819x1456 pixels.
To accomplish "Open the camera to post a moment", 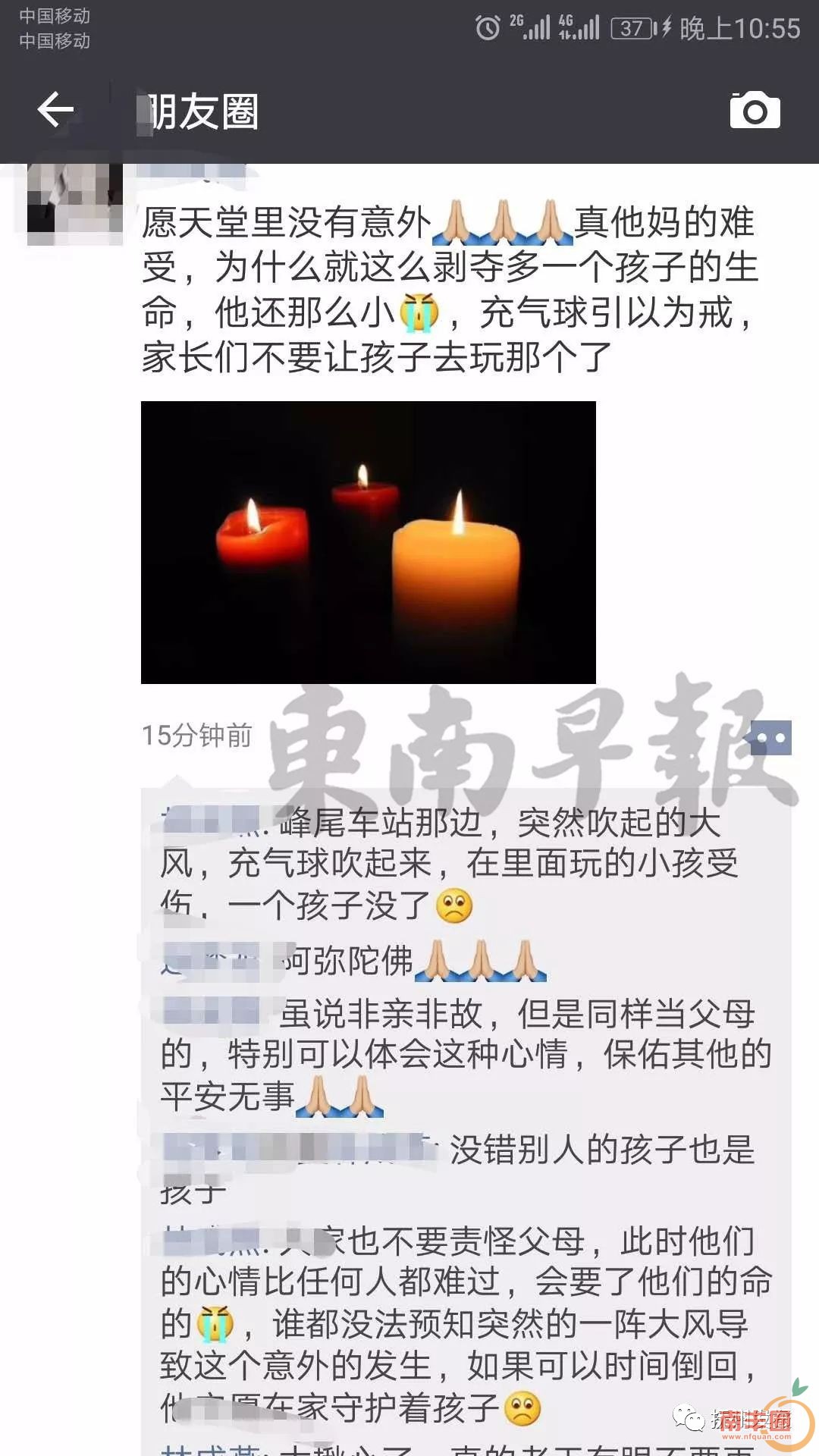I will pos(754,111).
